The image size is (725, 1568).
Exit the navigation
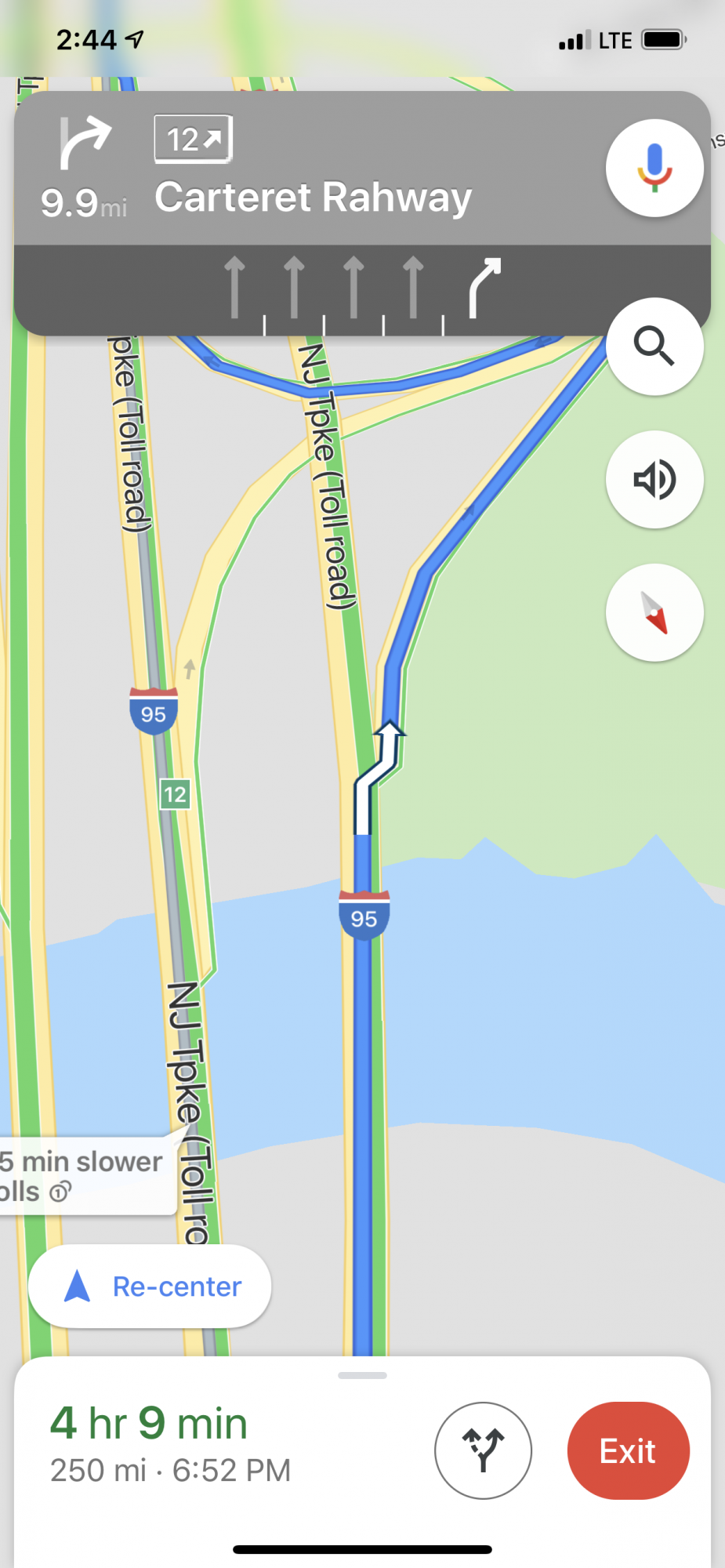pyautogui.click(x=628, y=1450)
